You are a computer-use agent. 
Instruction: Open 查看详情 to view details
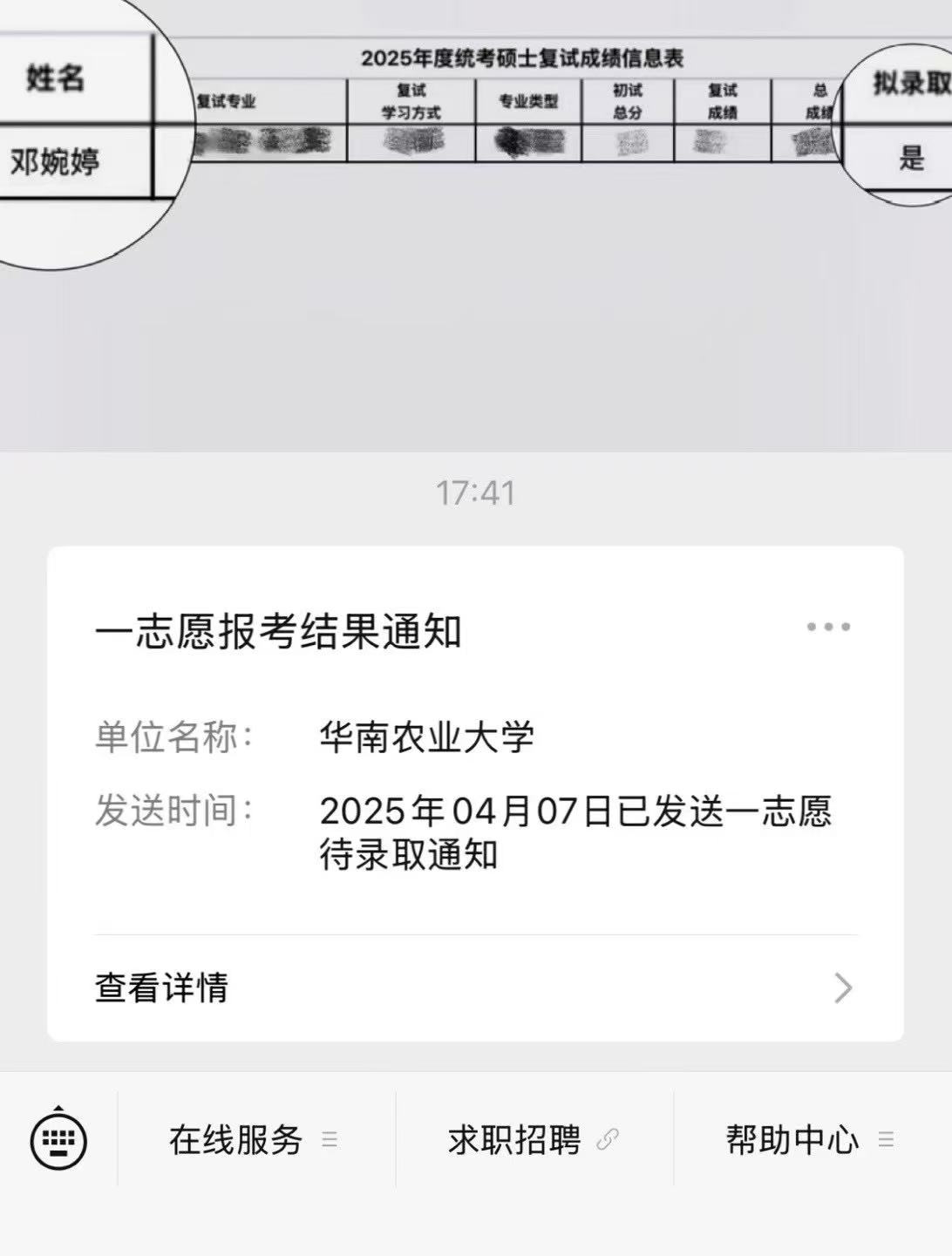point(475,988)
